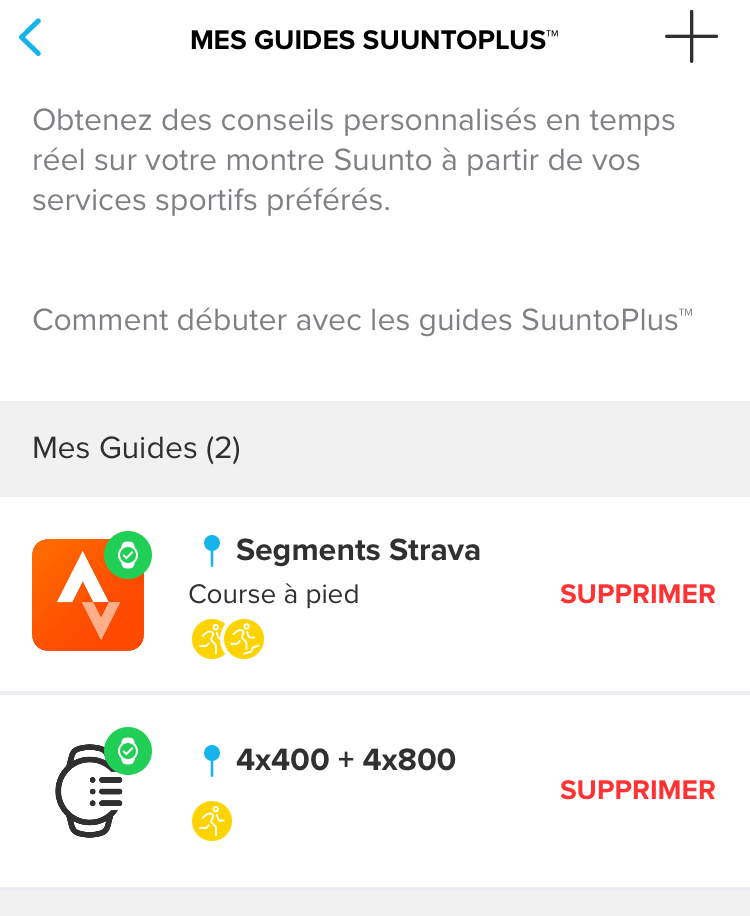
Task: Delete the Segments Strava guide
Action: coord(637,595)
